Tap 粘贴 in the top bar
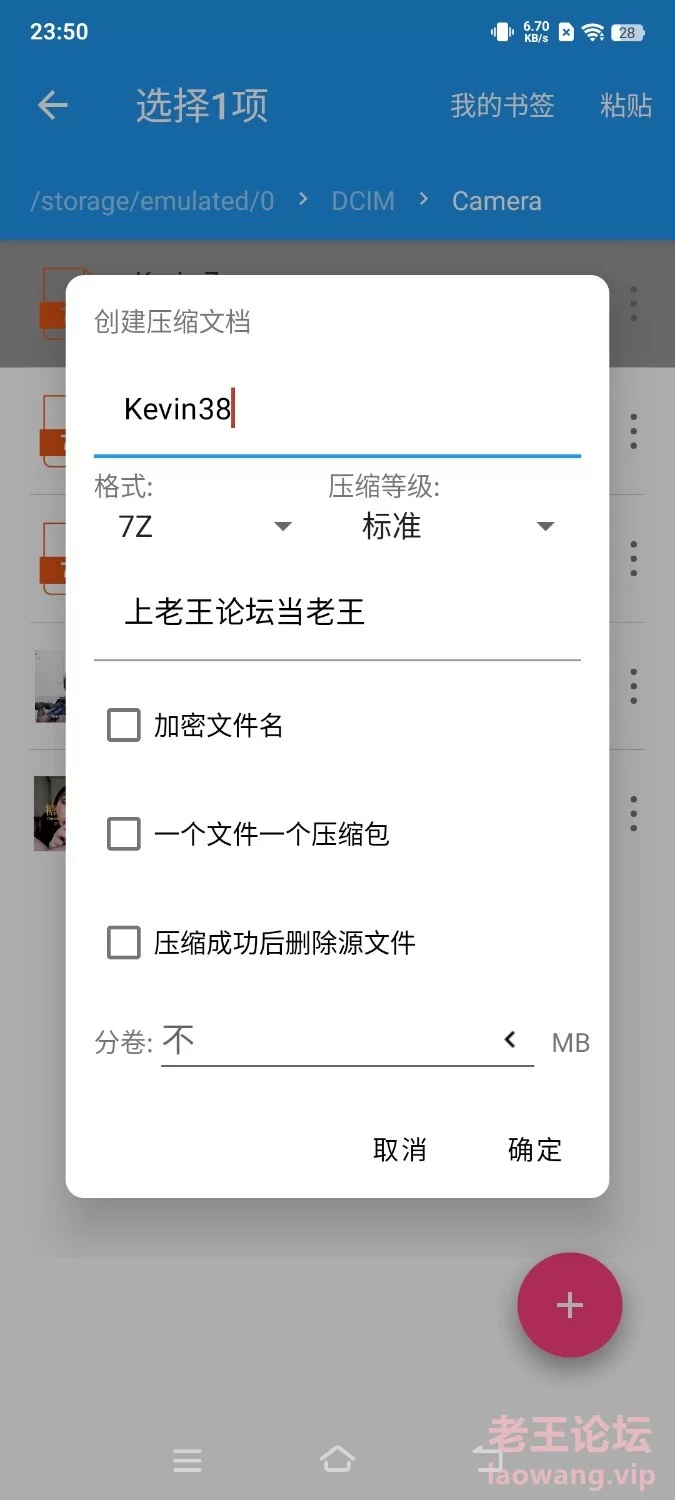Image resolution: width=675 pixels, height=1500 pixels. click(626, 105)
